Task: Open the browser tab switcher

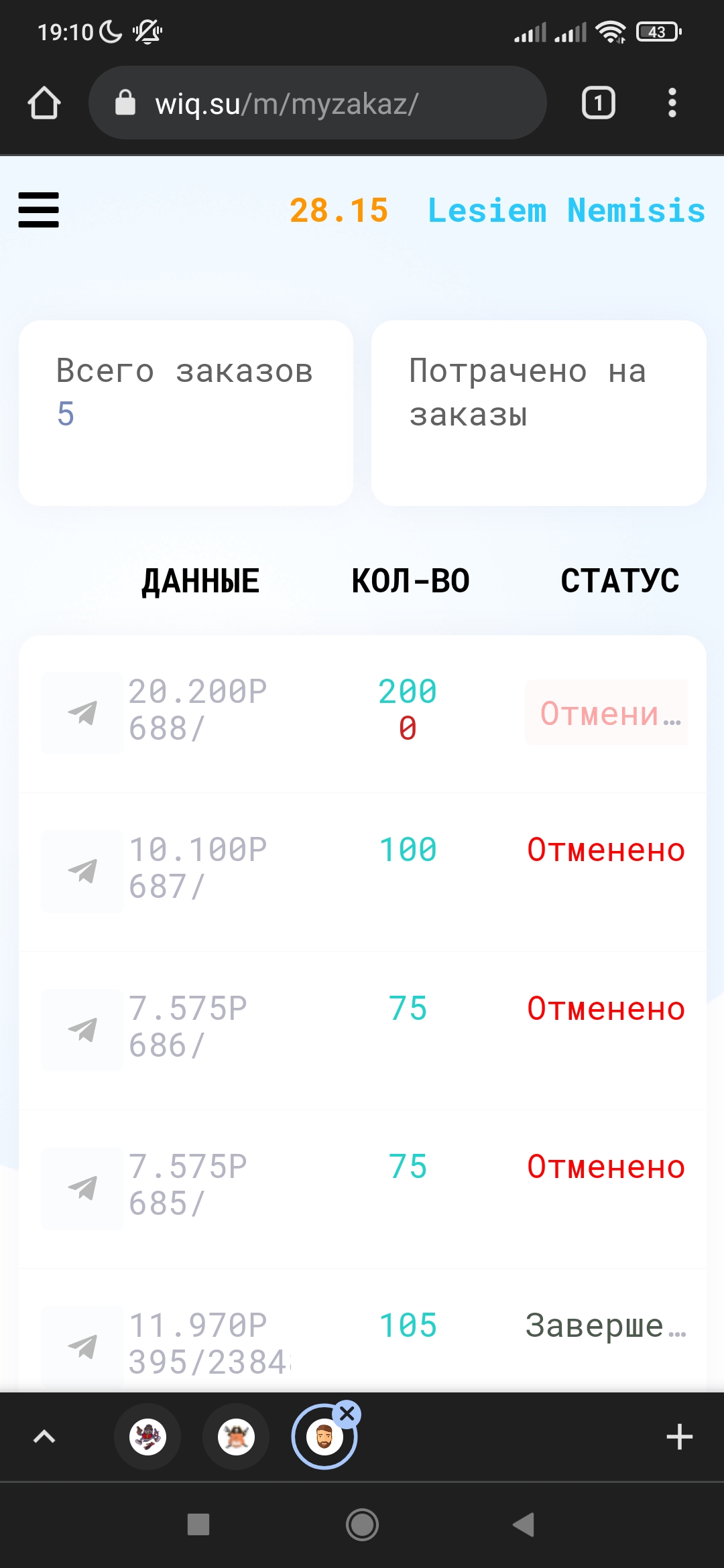Action: (598, 103)
